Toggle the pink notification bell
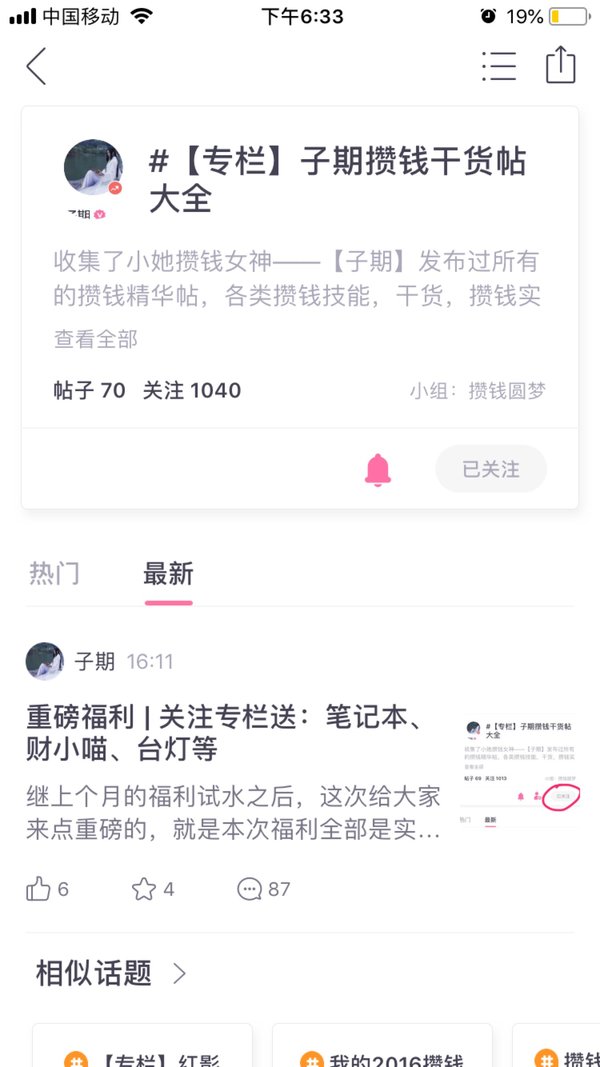 (378, 469)
